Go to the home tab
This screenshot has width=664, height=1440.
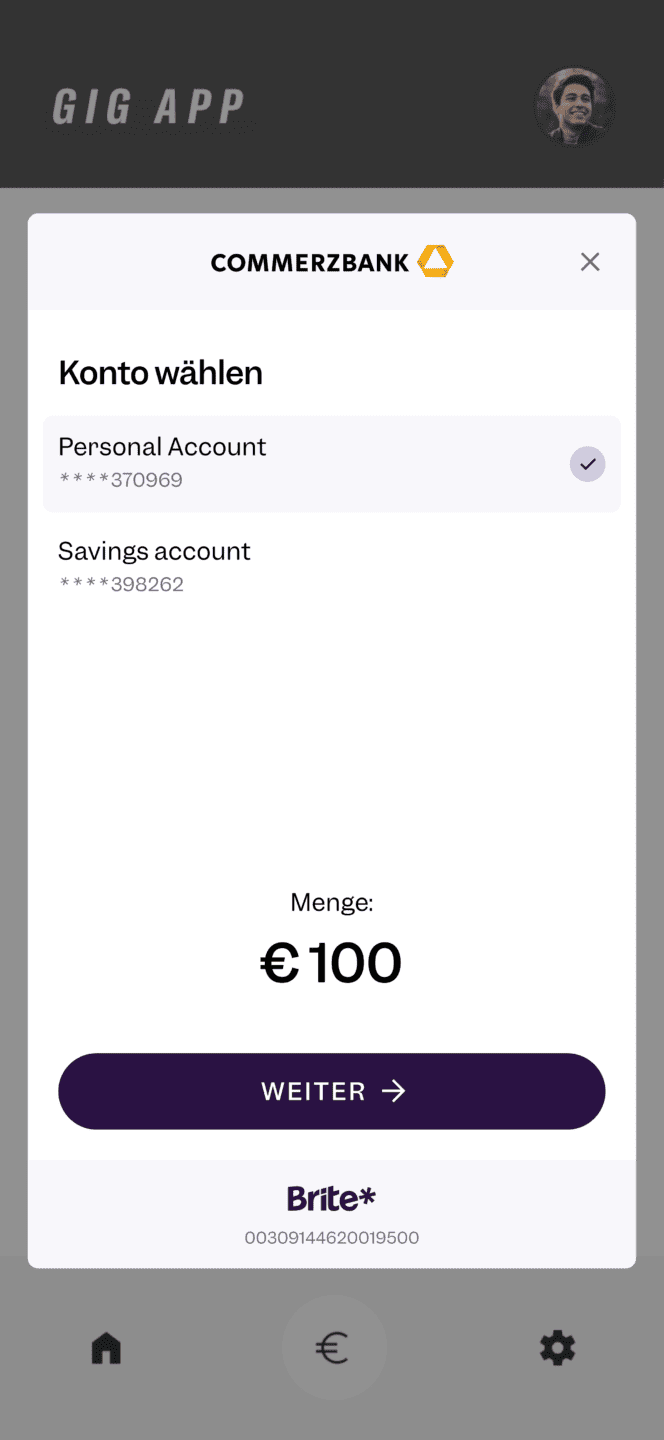click(106, 1348)
